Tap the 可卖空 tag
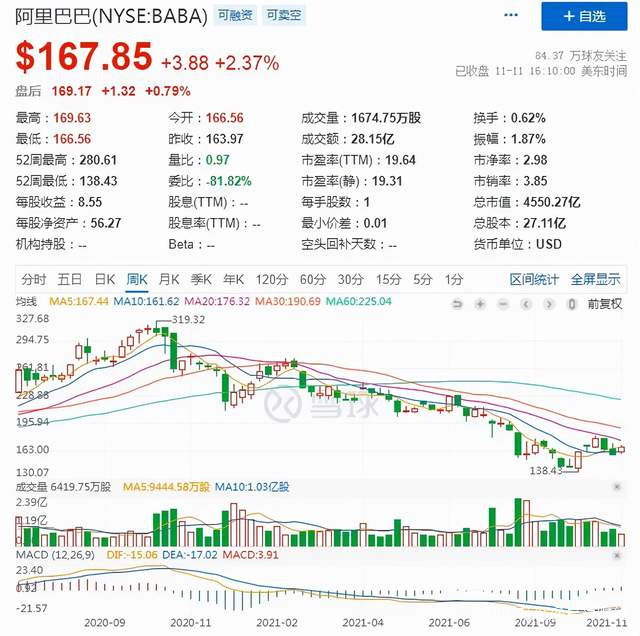The height and width of the screenshot is (636, 640). click(284, 15)
